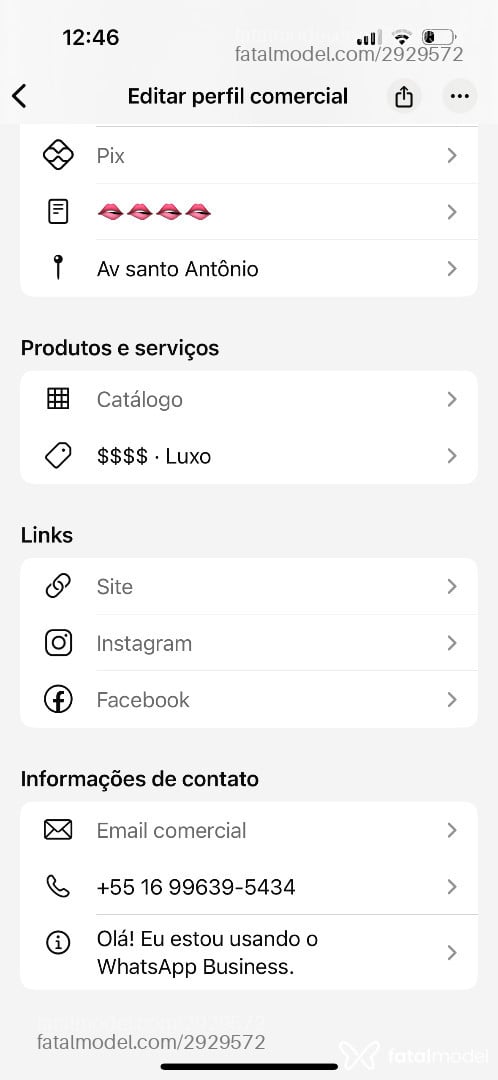Link an Instagram account

coord(249,643)
